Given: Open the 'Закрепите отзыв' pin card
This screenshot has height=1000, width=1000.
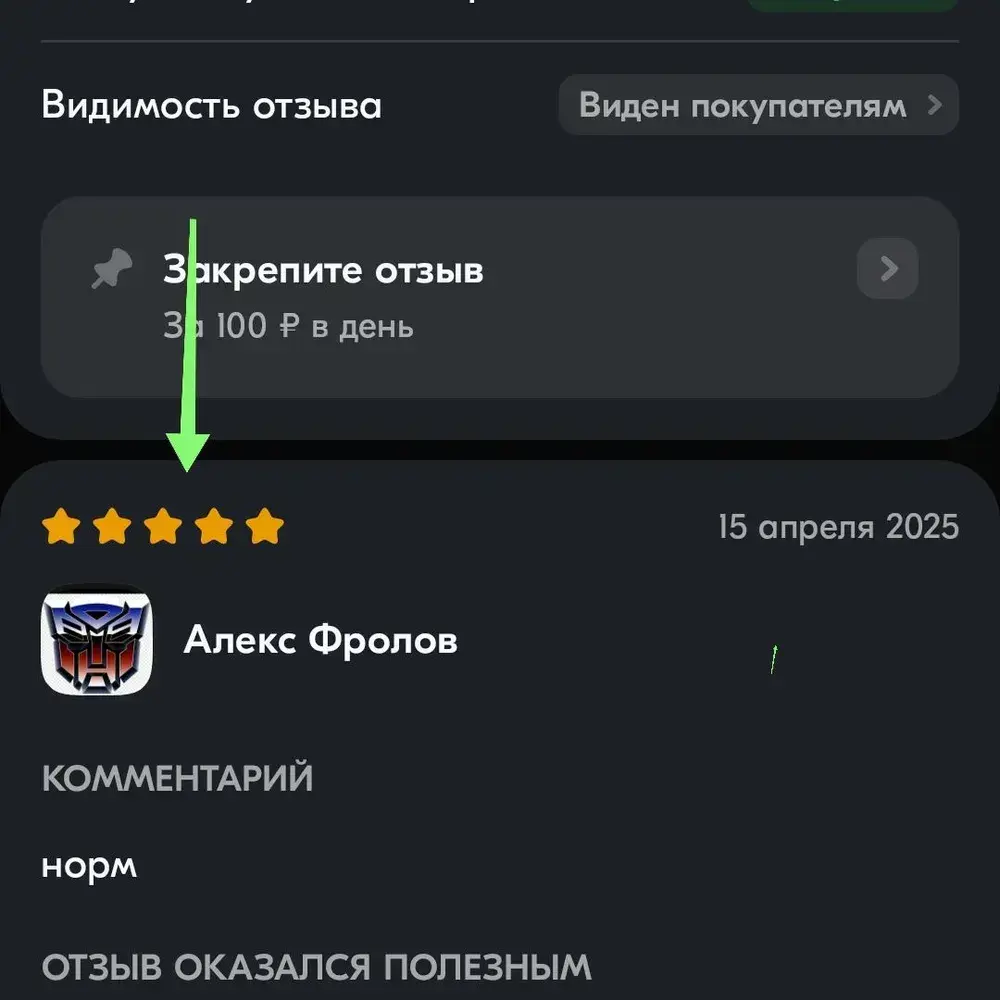Looking at the screenshot, I should pos(500,297).
